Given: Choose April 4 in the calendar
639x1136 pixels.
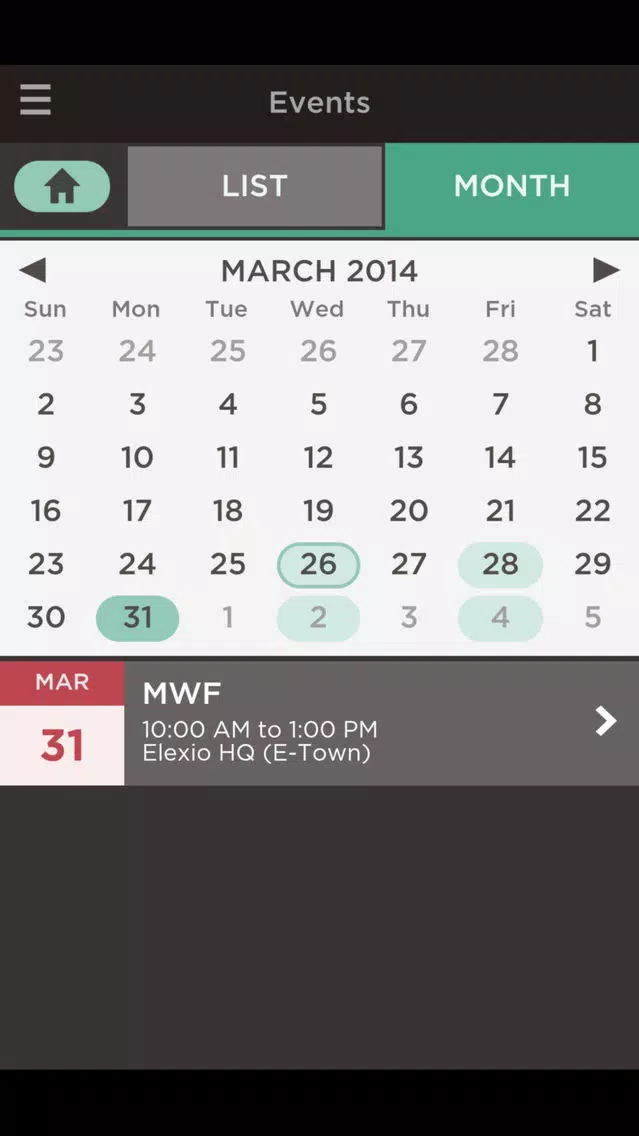Looking at the screenshot, I should [x=500, y=617].
